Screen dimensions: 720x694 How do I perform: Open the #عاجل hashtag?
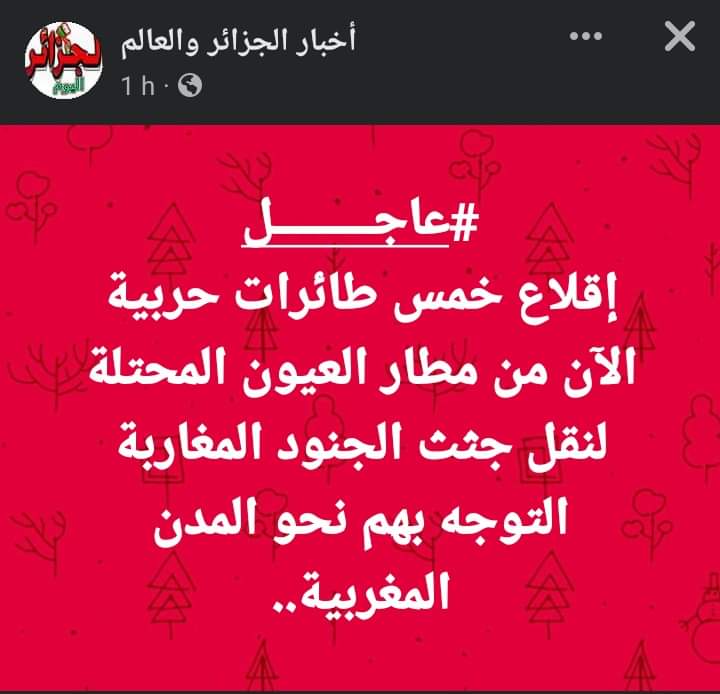(360, 225)
